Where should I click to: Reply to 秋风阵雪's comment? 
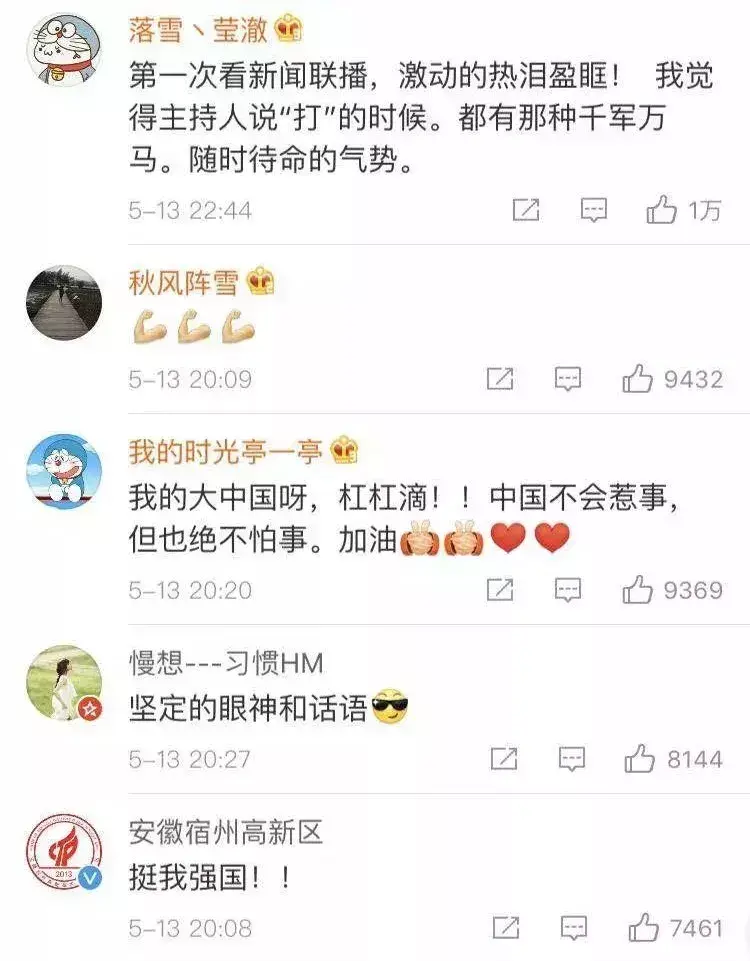(568, 379)
